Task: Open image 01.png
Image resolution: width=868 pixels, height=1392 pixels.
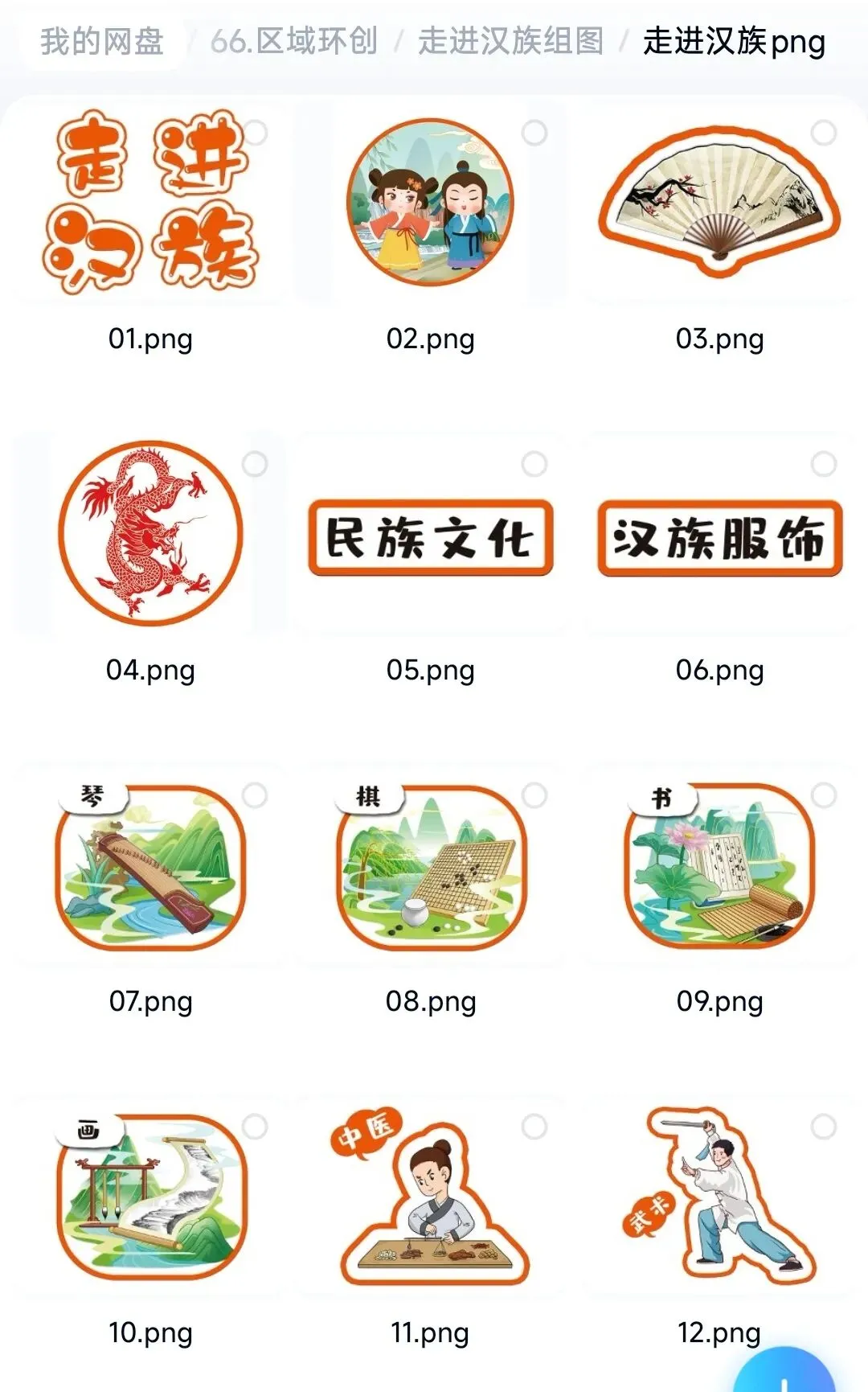Action: point(150,203)
